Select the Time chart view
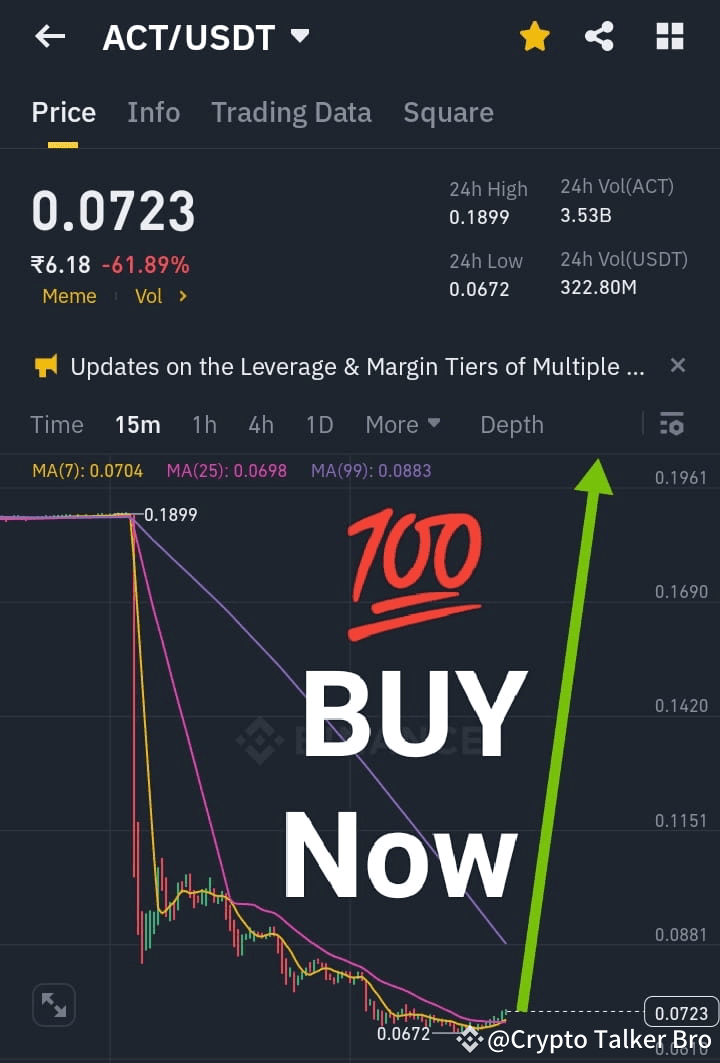The image size is (720, 1063). tap(57, 424)
